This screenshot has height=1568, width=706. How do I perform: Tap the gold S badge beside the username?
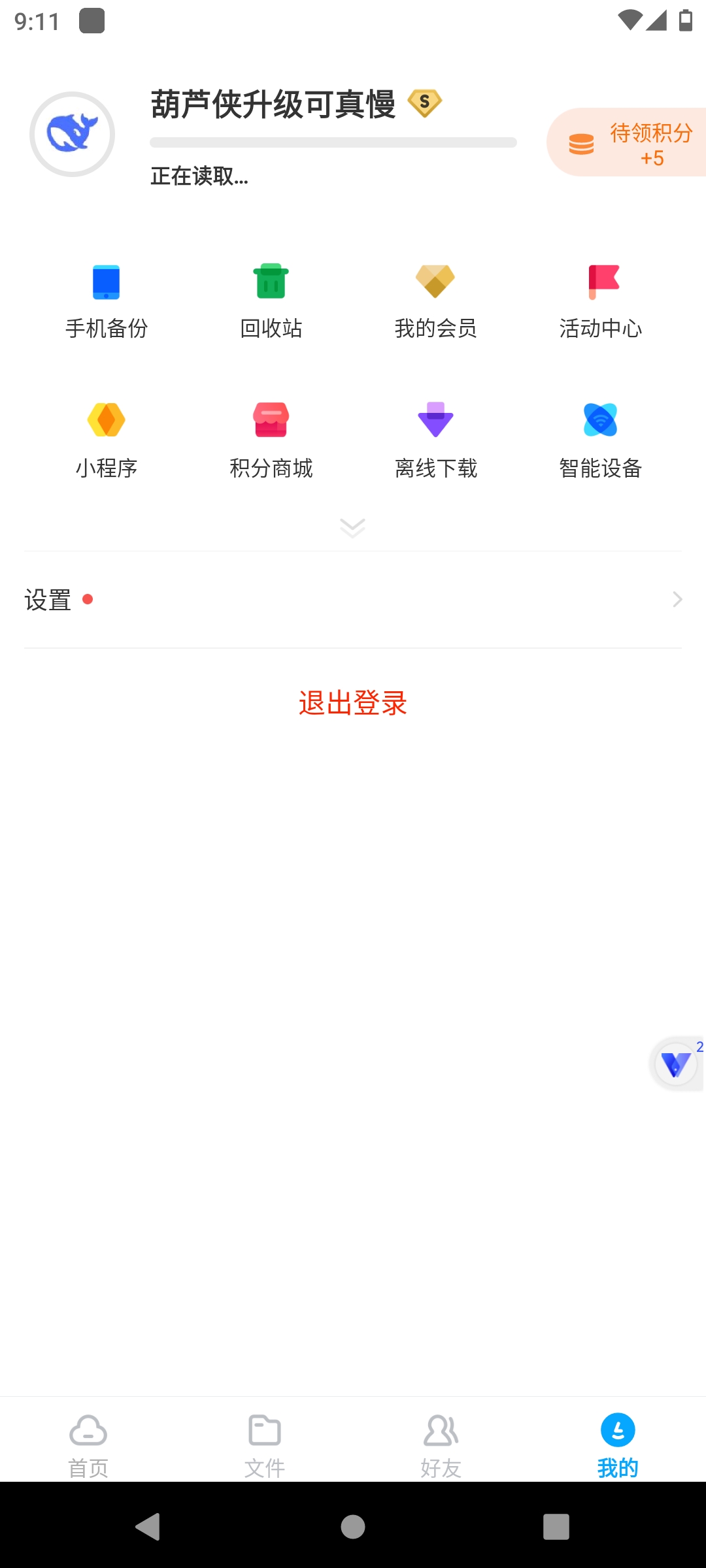[425, 103]
